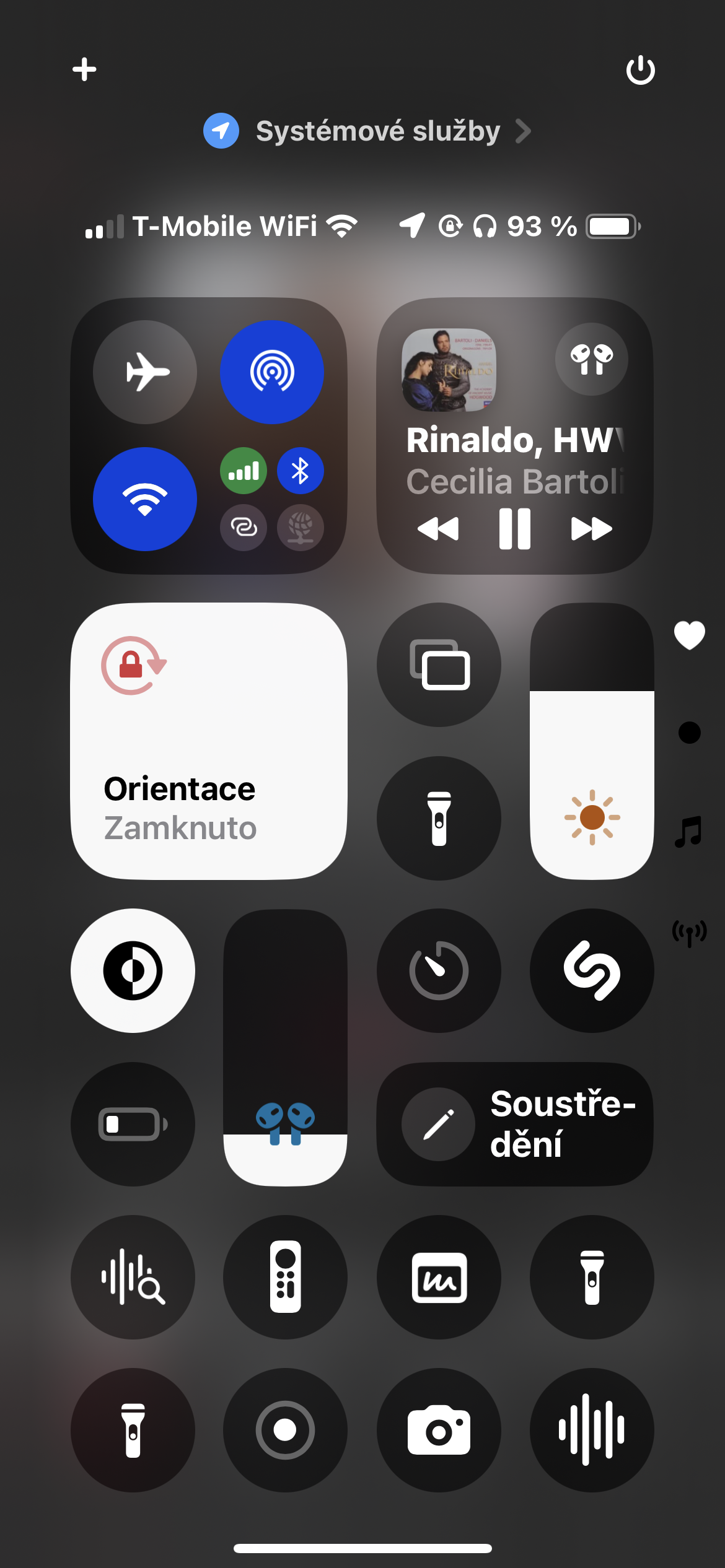
Task: Turn off AirDrop
Action: 272,372
